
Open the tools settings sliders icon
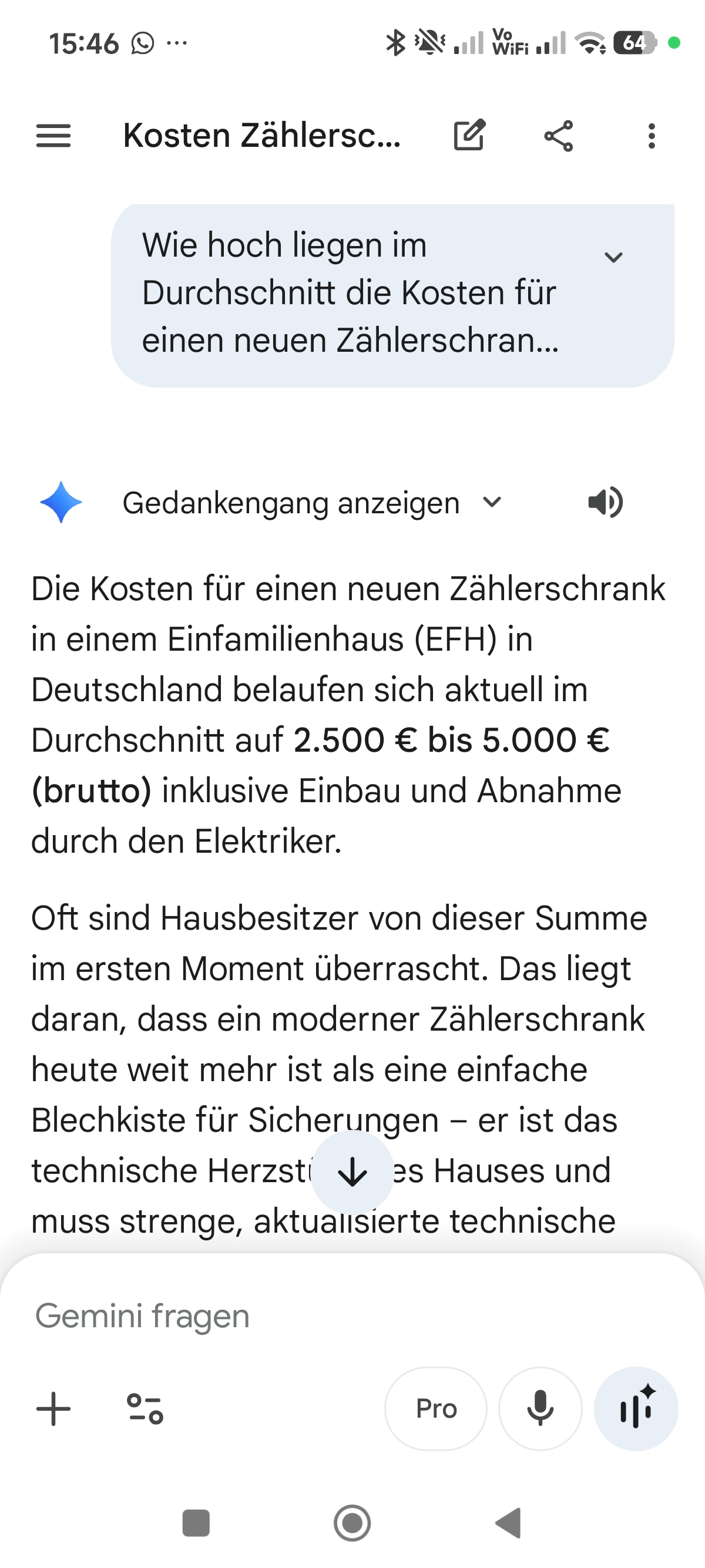click(x=145, y=1408)
